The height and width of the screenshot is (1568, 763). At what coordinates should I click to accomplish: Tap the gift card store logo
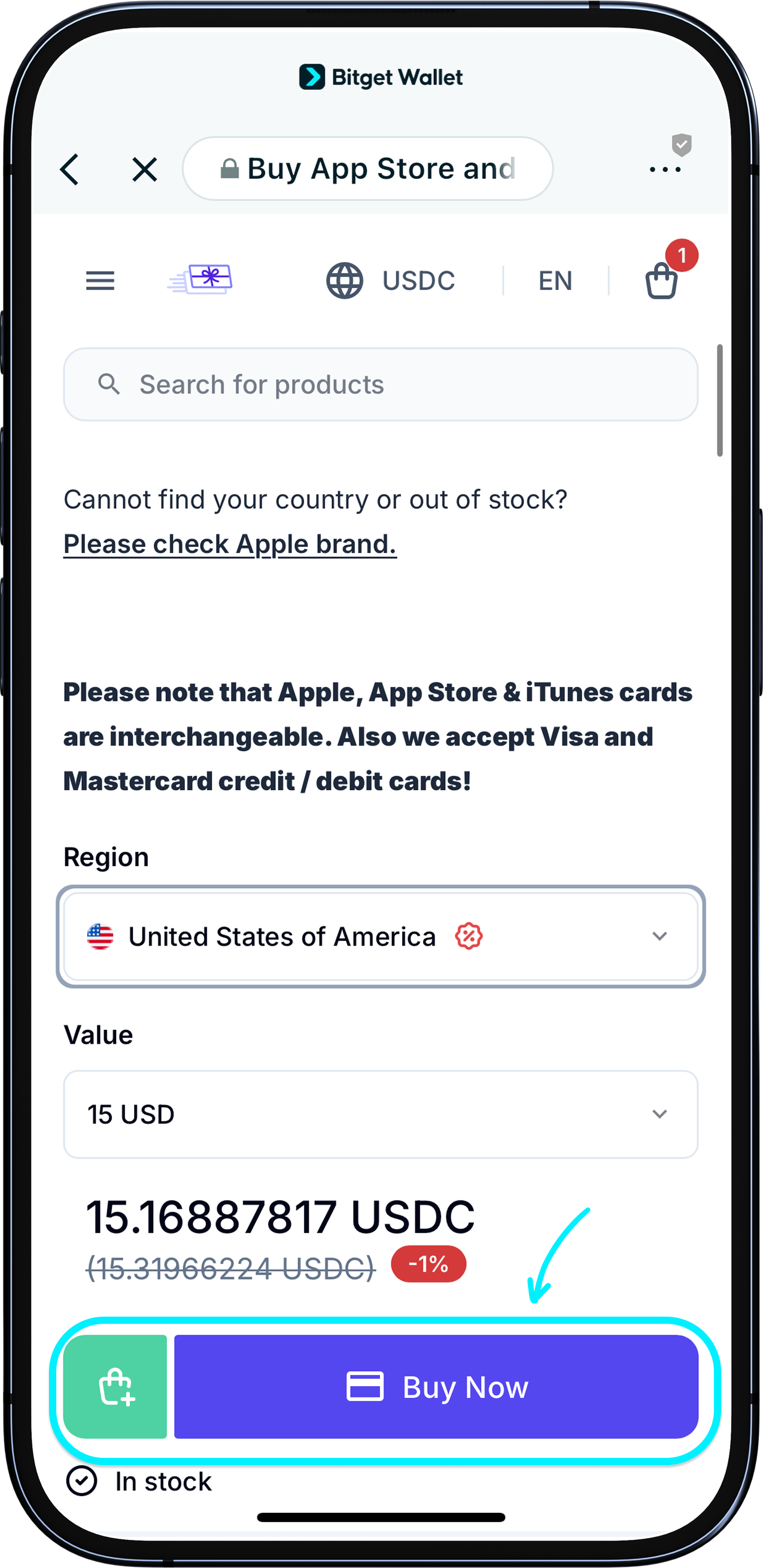point(201,279)
